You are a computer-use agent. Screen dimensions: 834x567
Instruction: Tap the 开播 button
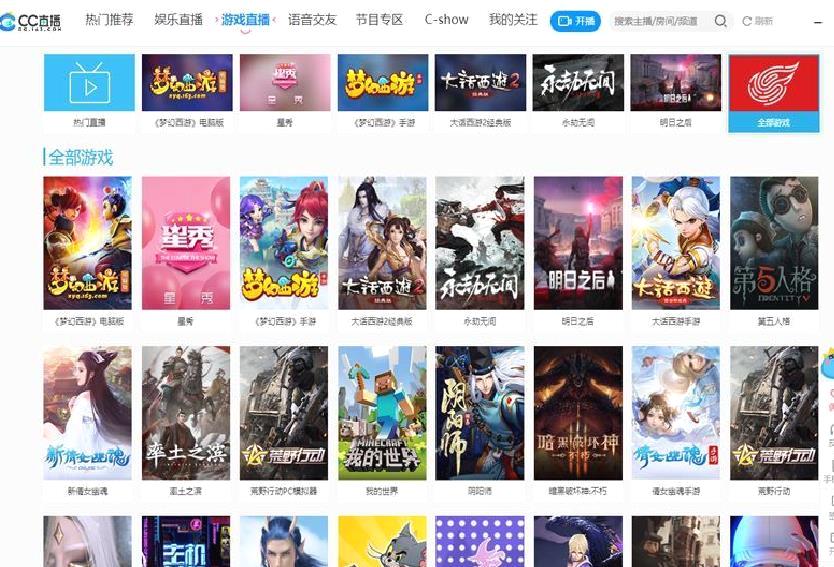575,20
